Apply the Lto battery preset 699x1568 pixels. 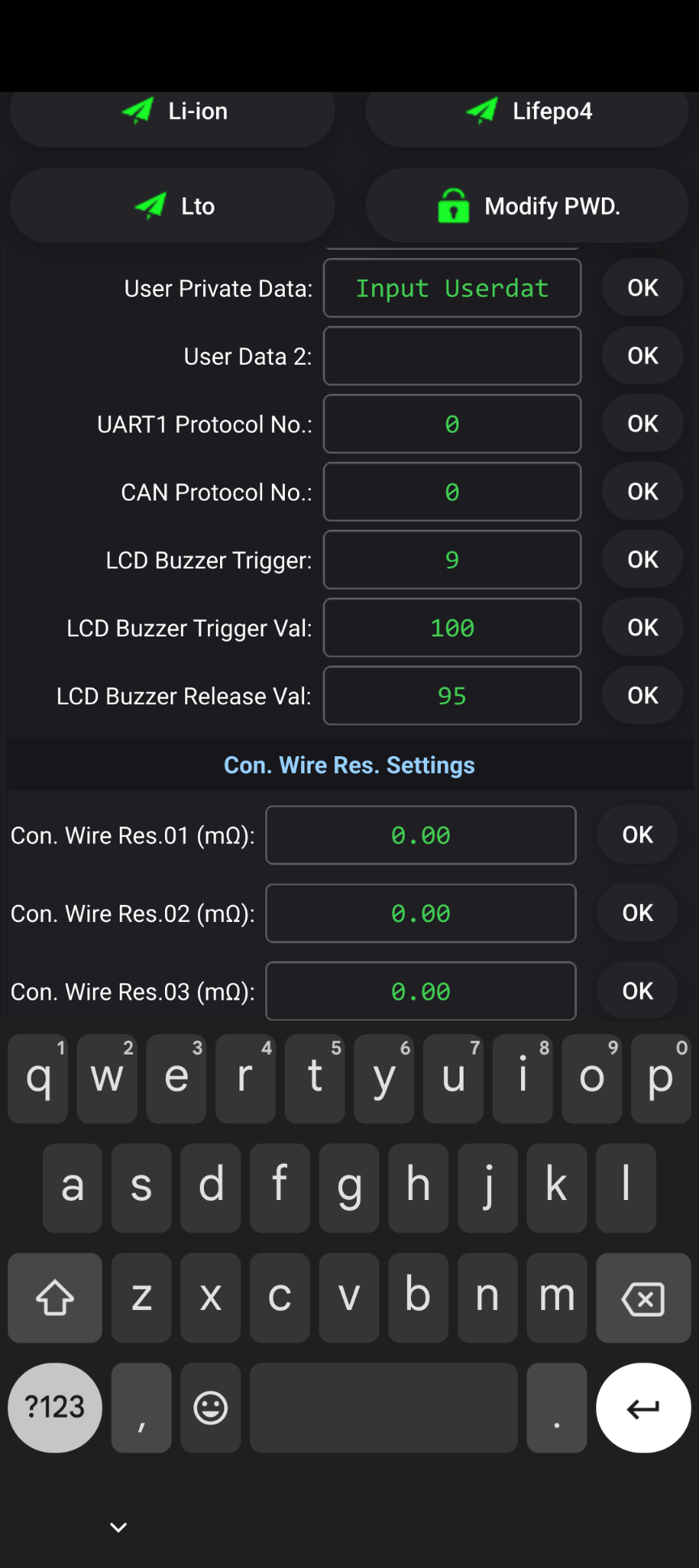point(172,205)
